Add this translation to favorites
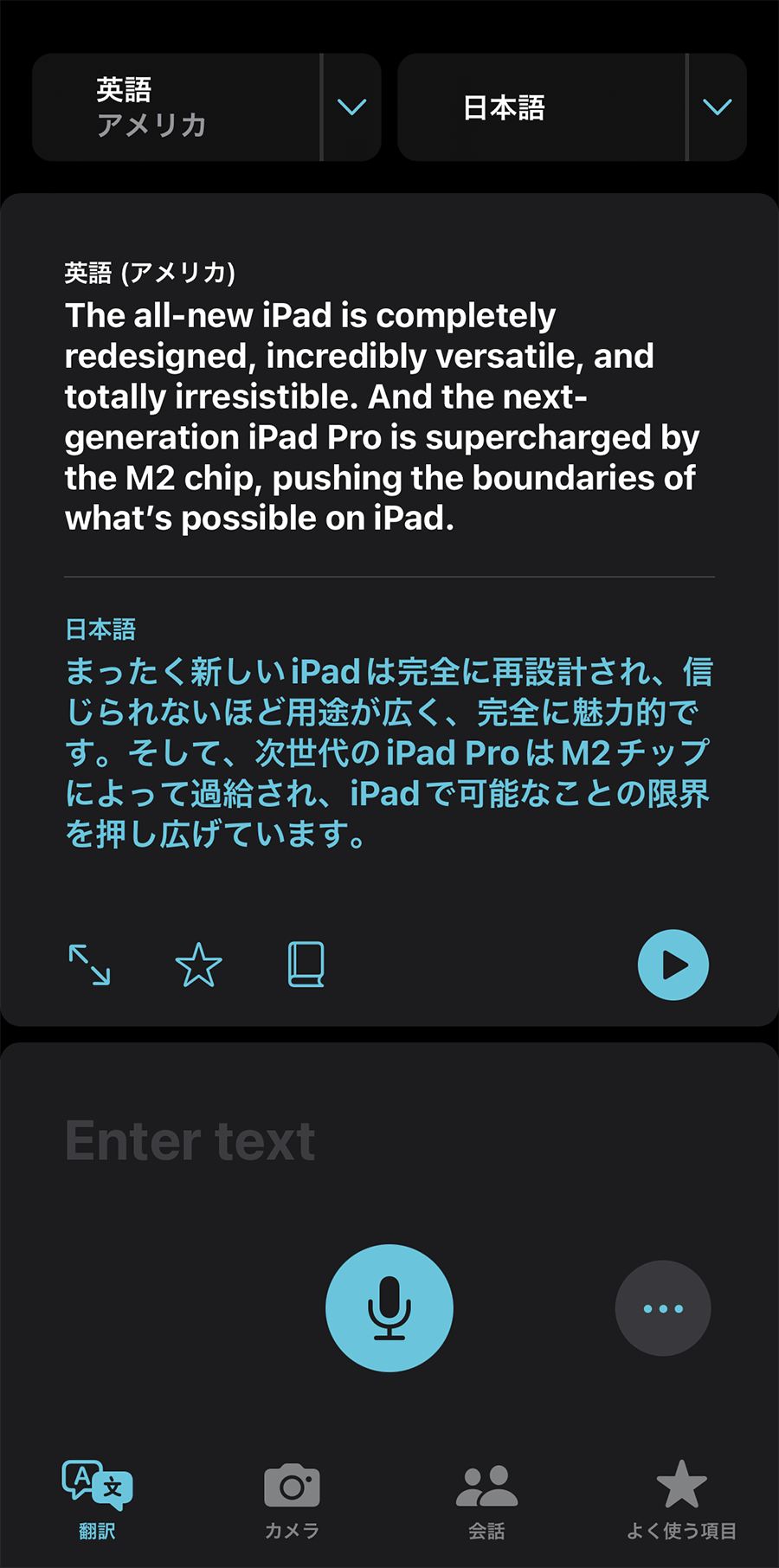The image size is (779, 1568). point(198,965)
